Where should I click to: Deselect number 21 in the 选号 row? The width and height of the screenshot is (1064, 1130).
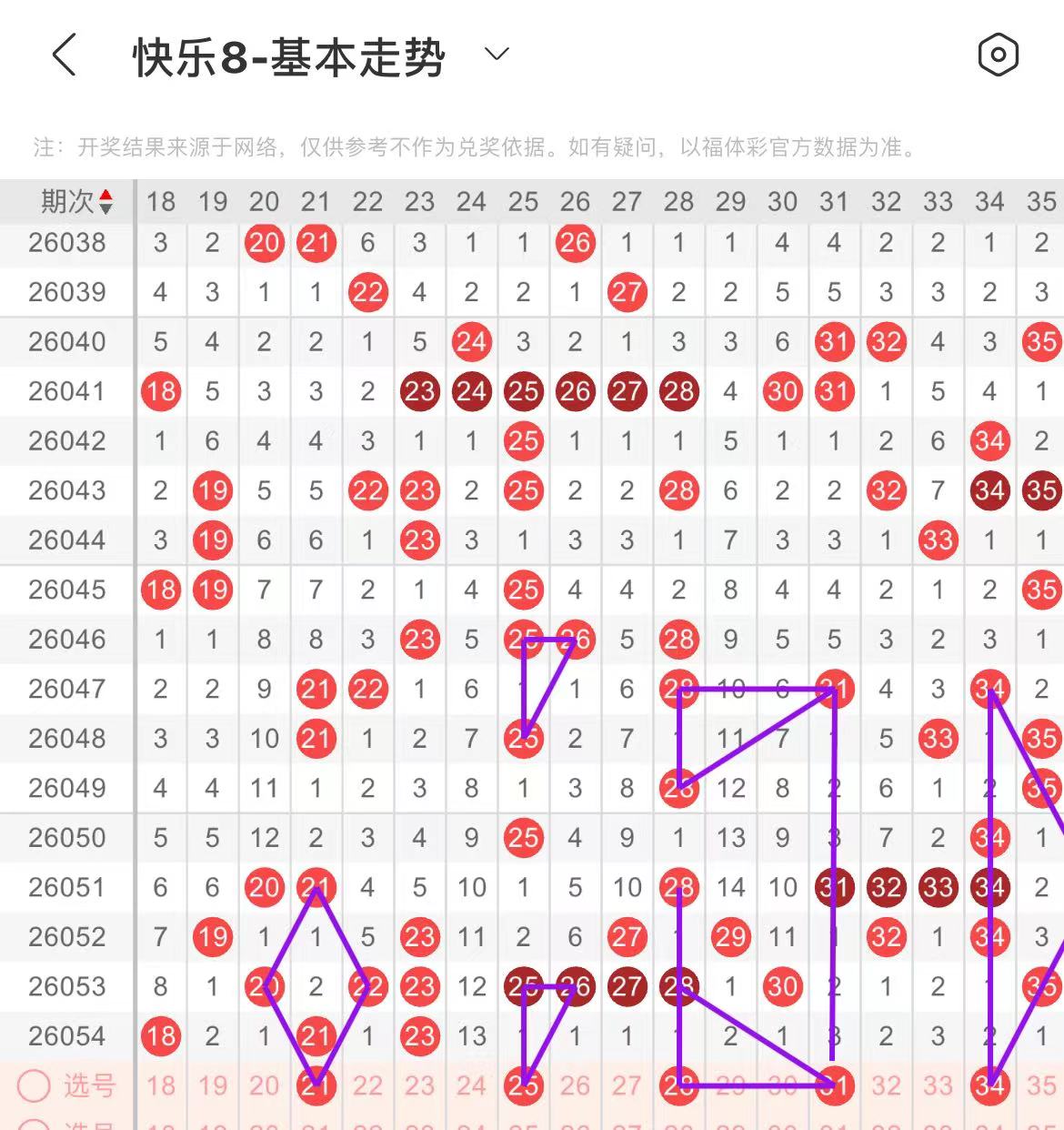(316, 1085)
